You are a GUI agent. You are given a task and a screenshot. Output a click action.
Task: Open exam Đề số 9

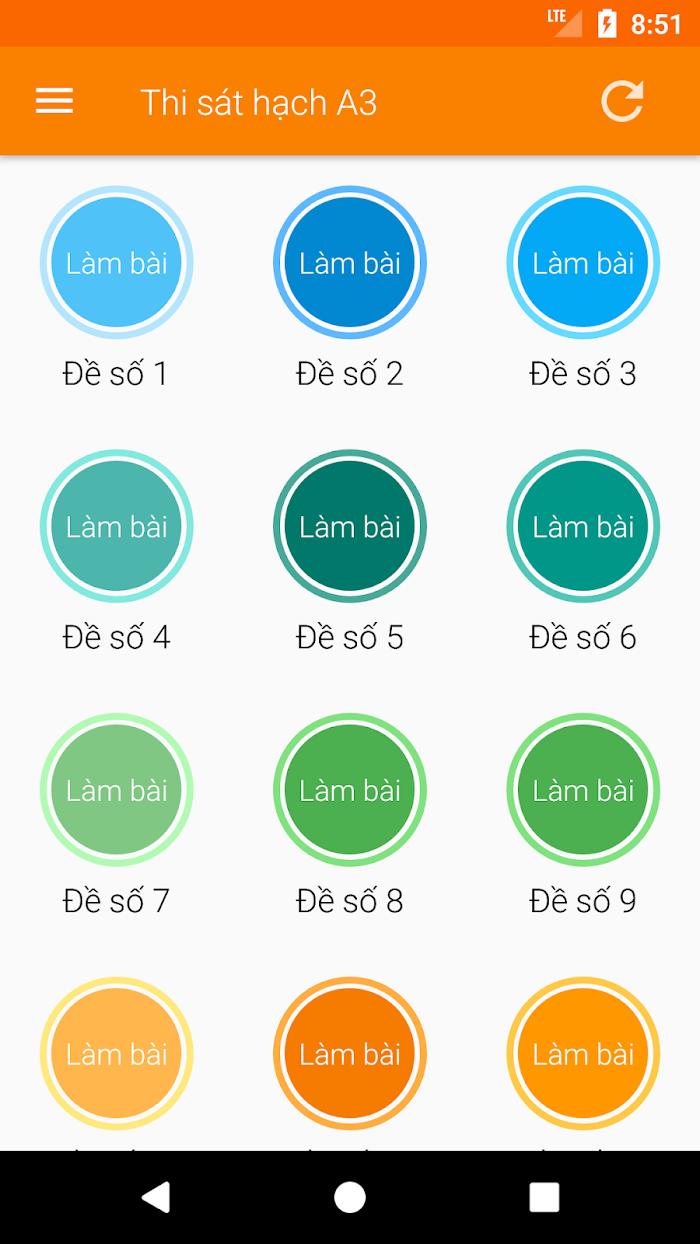point(583,790)
